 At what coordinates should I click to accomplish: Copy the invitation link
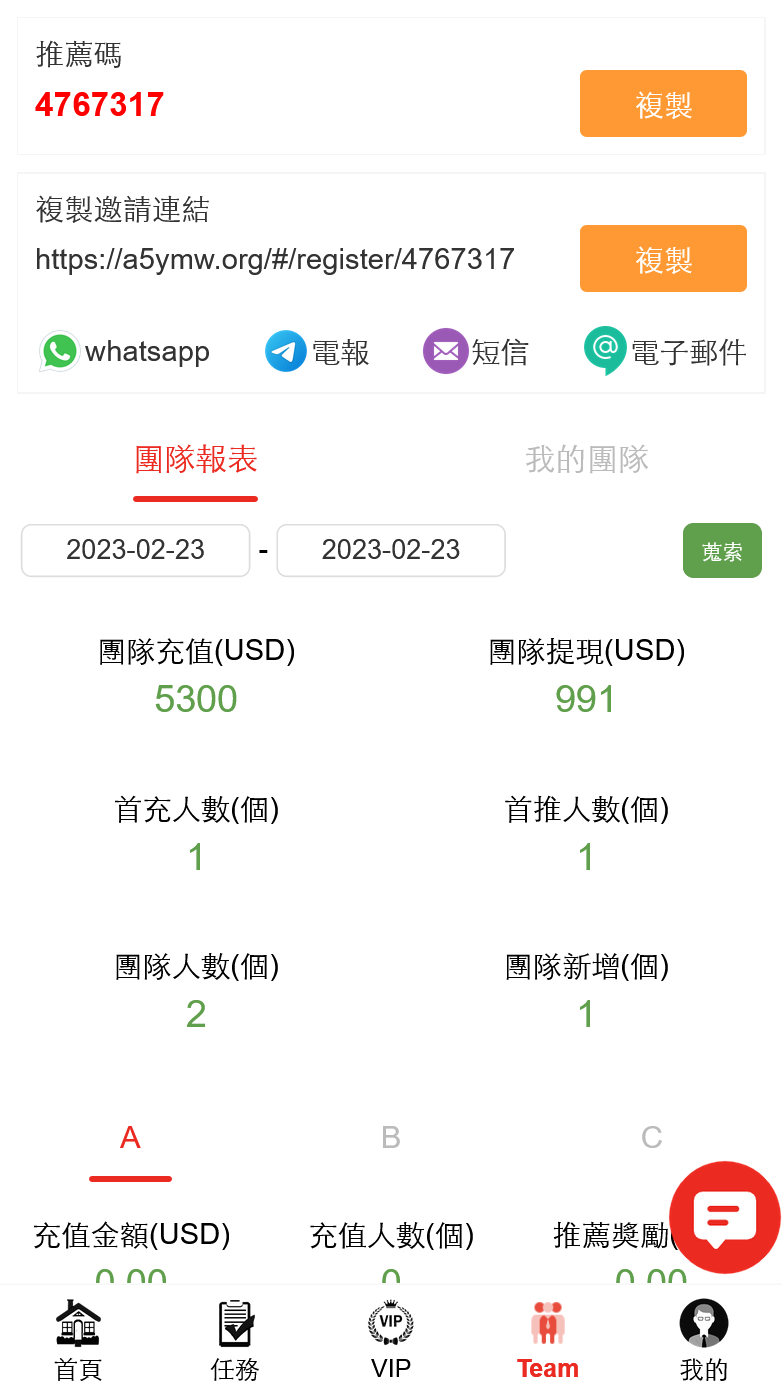(663, 259)
